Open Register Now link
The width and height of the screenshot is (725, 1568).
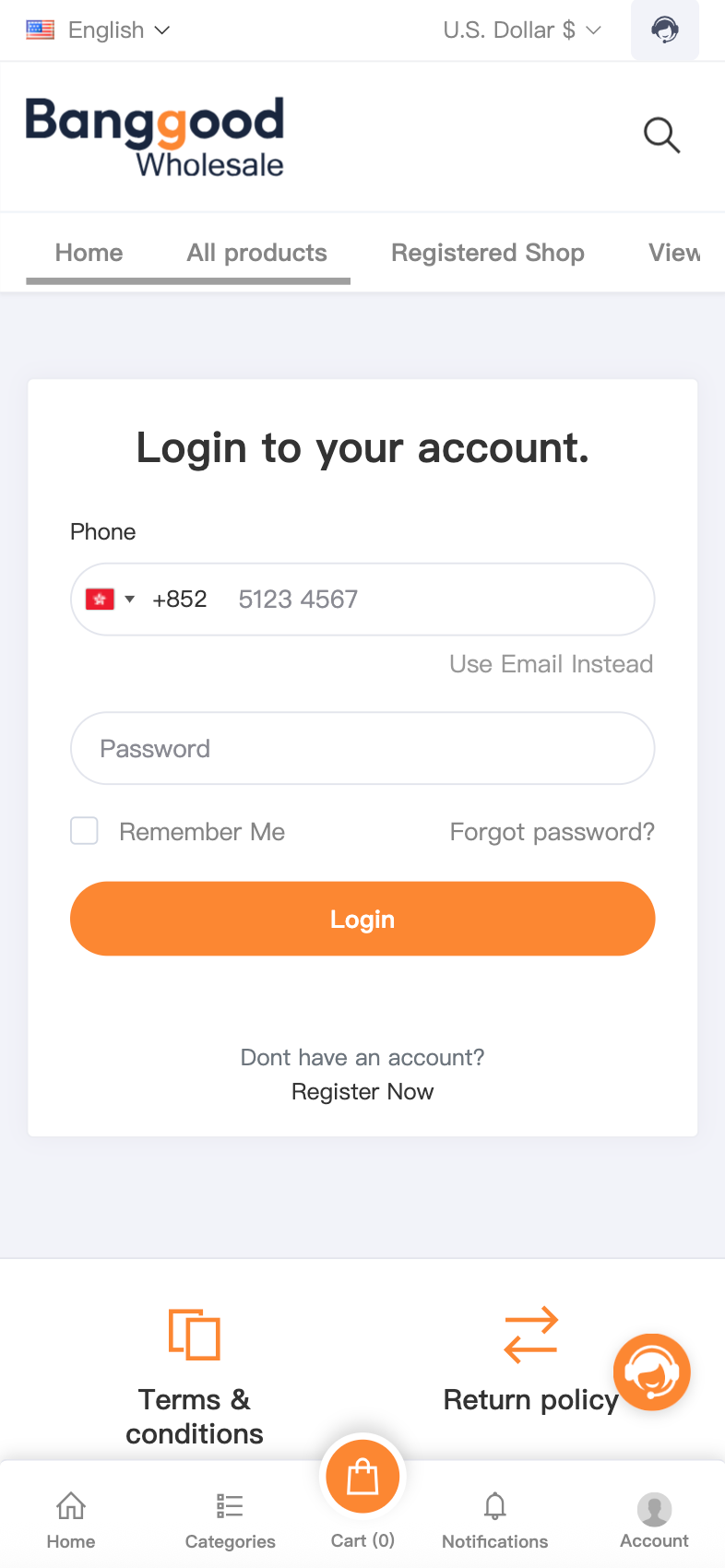coord(362,1092)
